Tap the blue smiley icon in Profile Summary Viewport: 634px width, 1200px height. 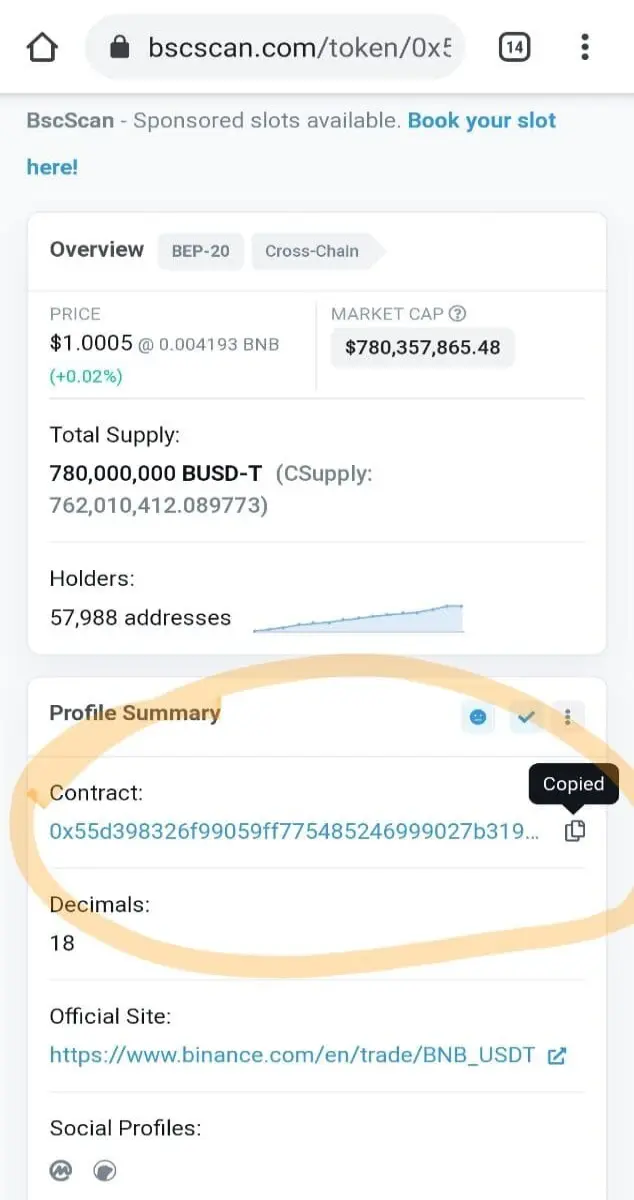pos(477,717)
